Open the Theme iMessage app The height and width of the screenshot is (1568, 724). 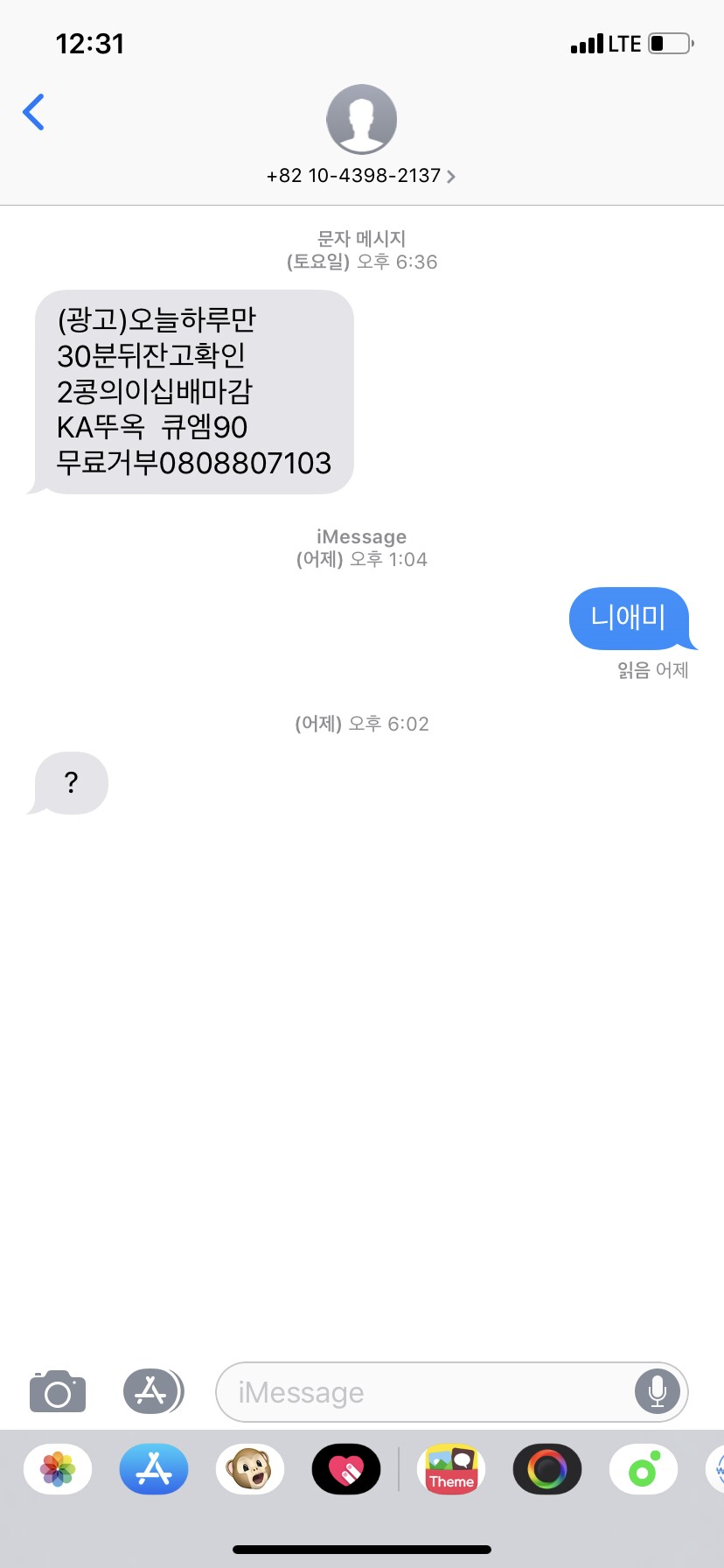point(451,1469)
